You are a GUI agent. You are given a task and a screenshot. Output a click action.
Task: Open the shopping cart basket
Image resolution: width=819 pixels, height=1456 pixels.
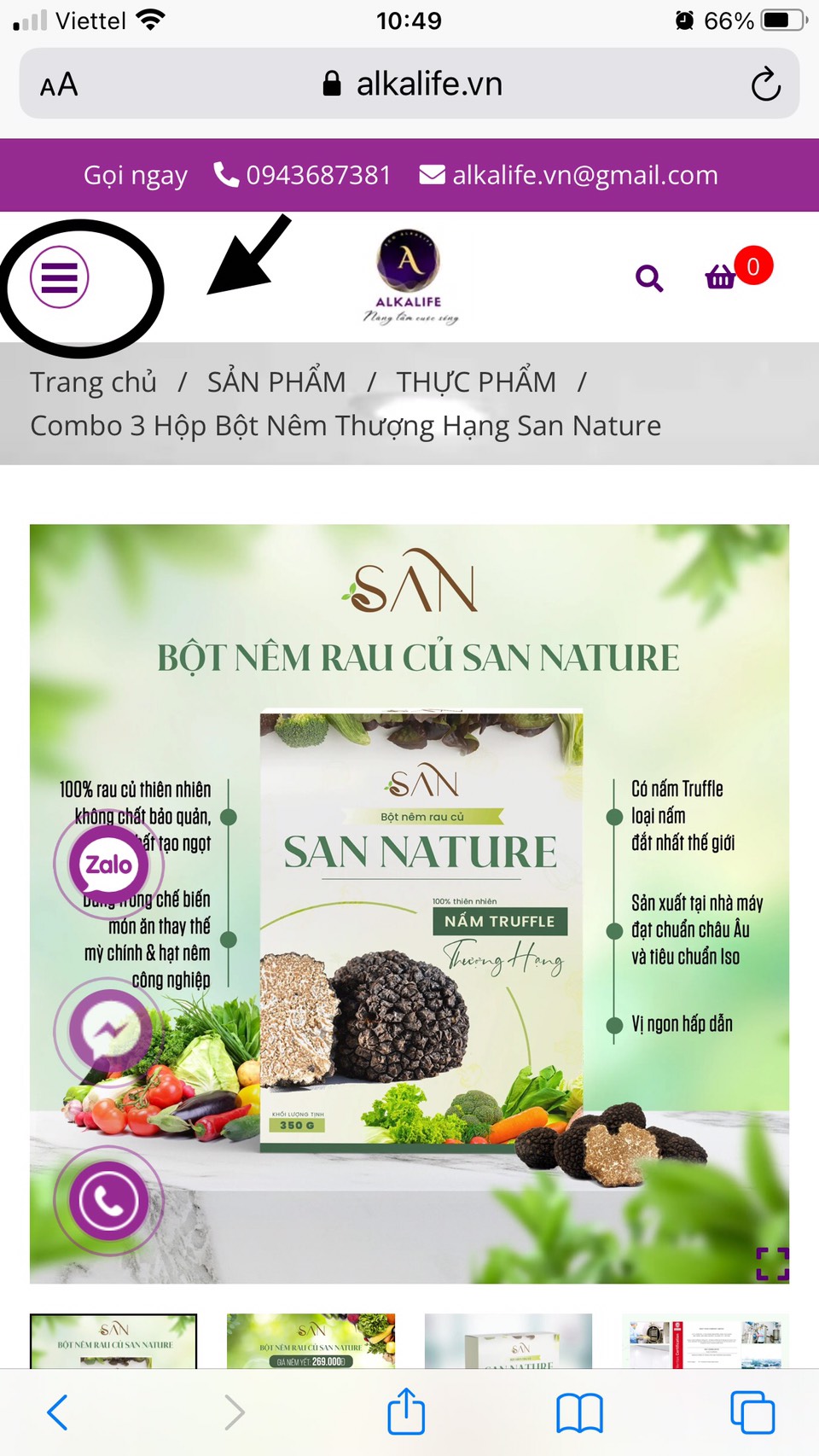click(721, 277)
